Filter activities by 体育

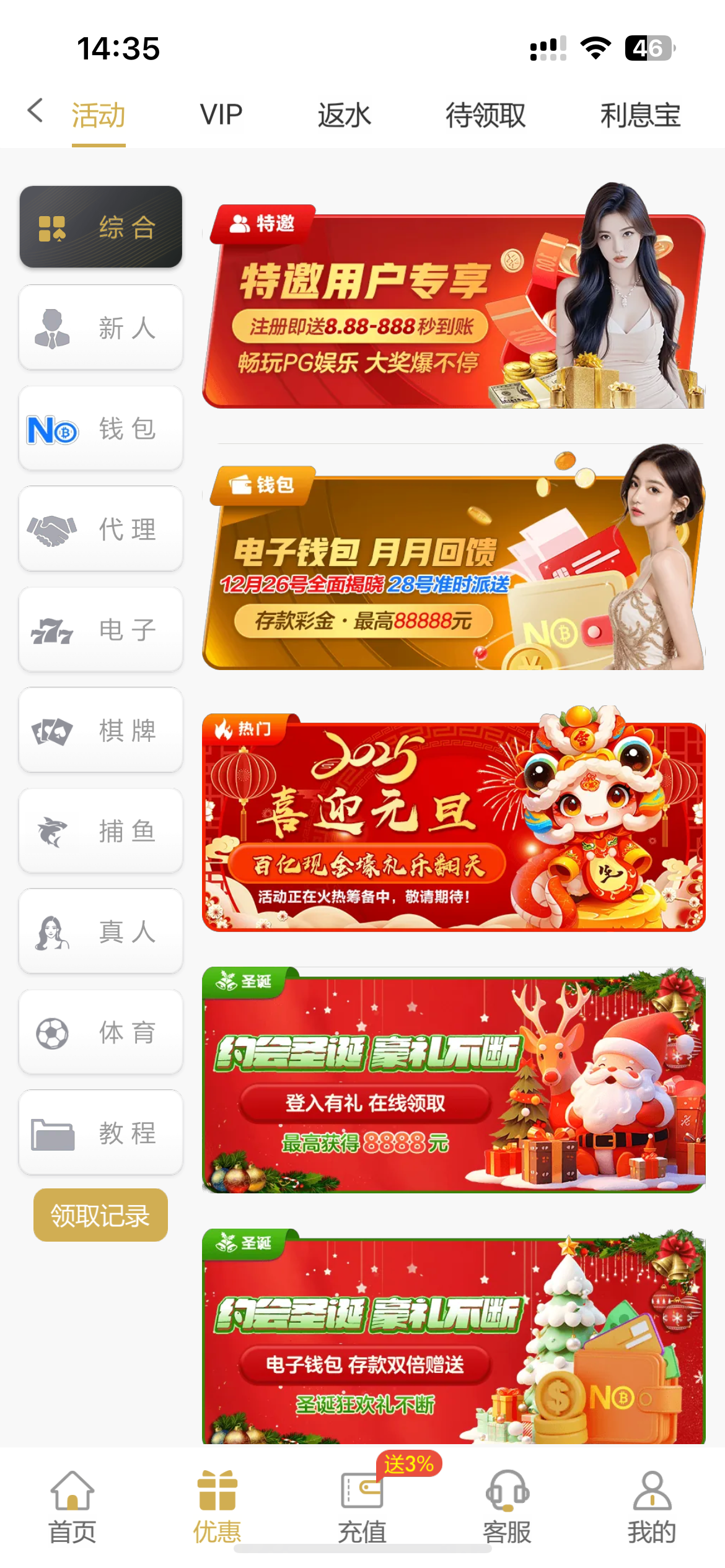pyautogui.click(x=101, y=1032)
